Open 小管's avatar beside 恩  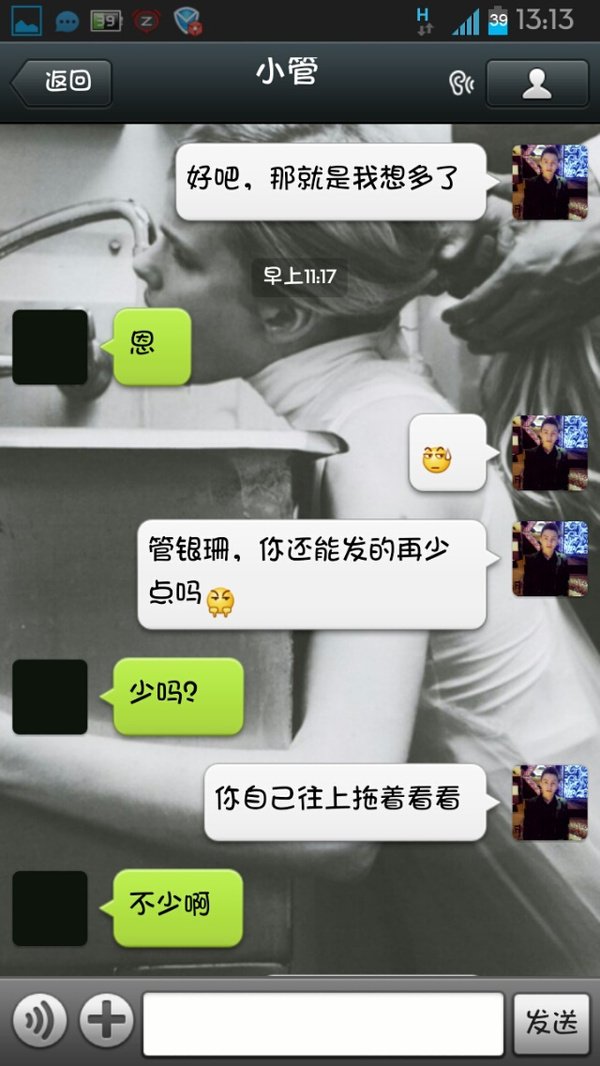[50, 347]
